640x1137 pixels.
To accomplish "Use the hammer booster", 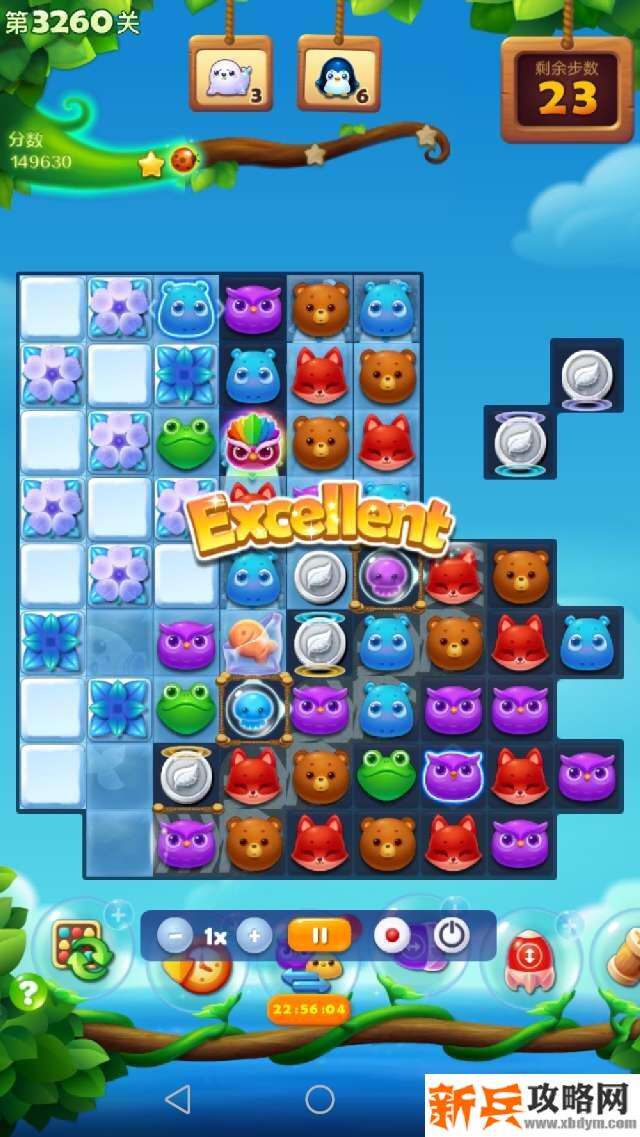I will coord(622,955).
